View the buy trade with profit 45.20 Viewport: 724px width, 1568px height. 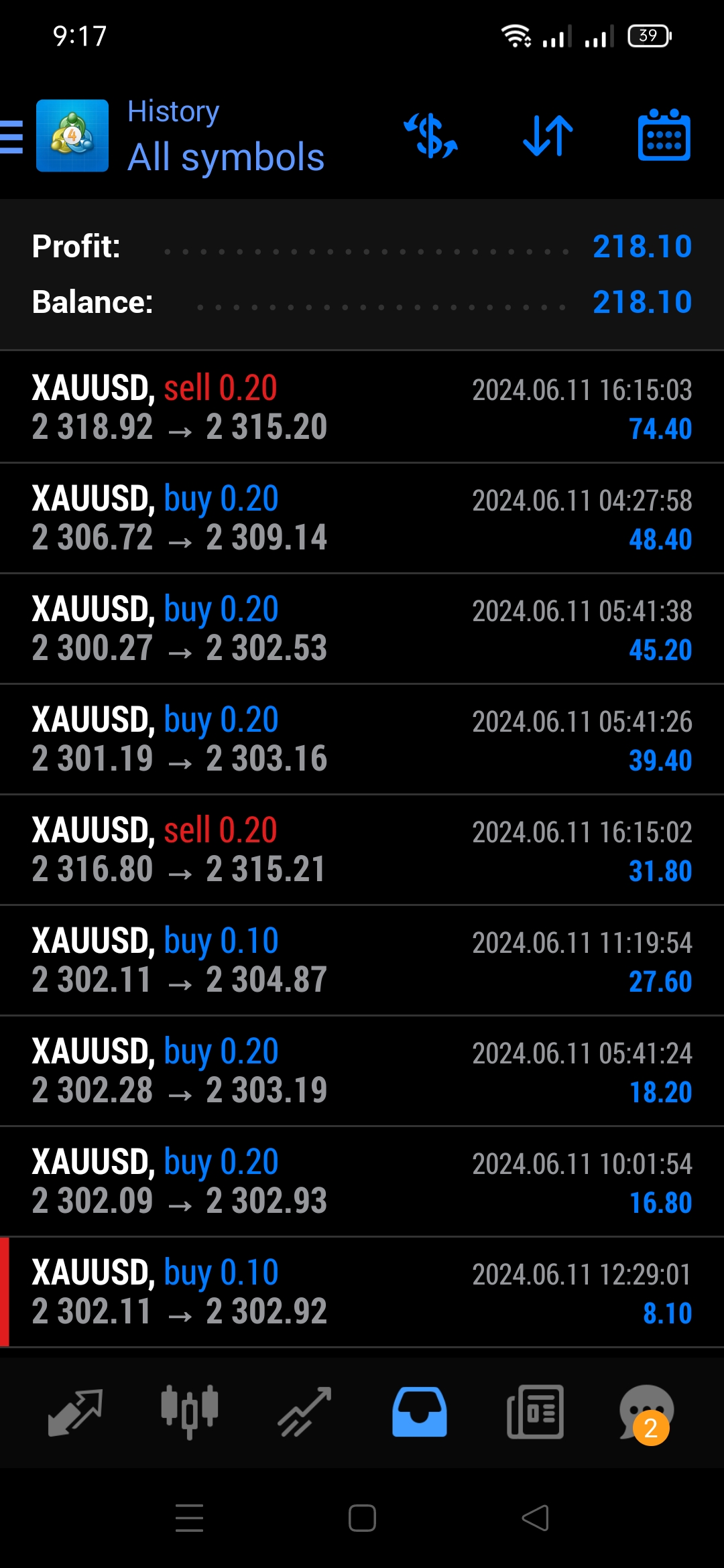point(362,629)
